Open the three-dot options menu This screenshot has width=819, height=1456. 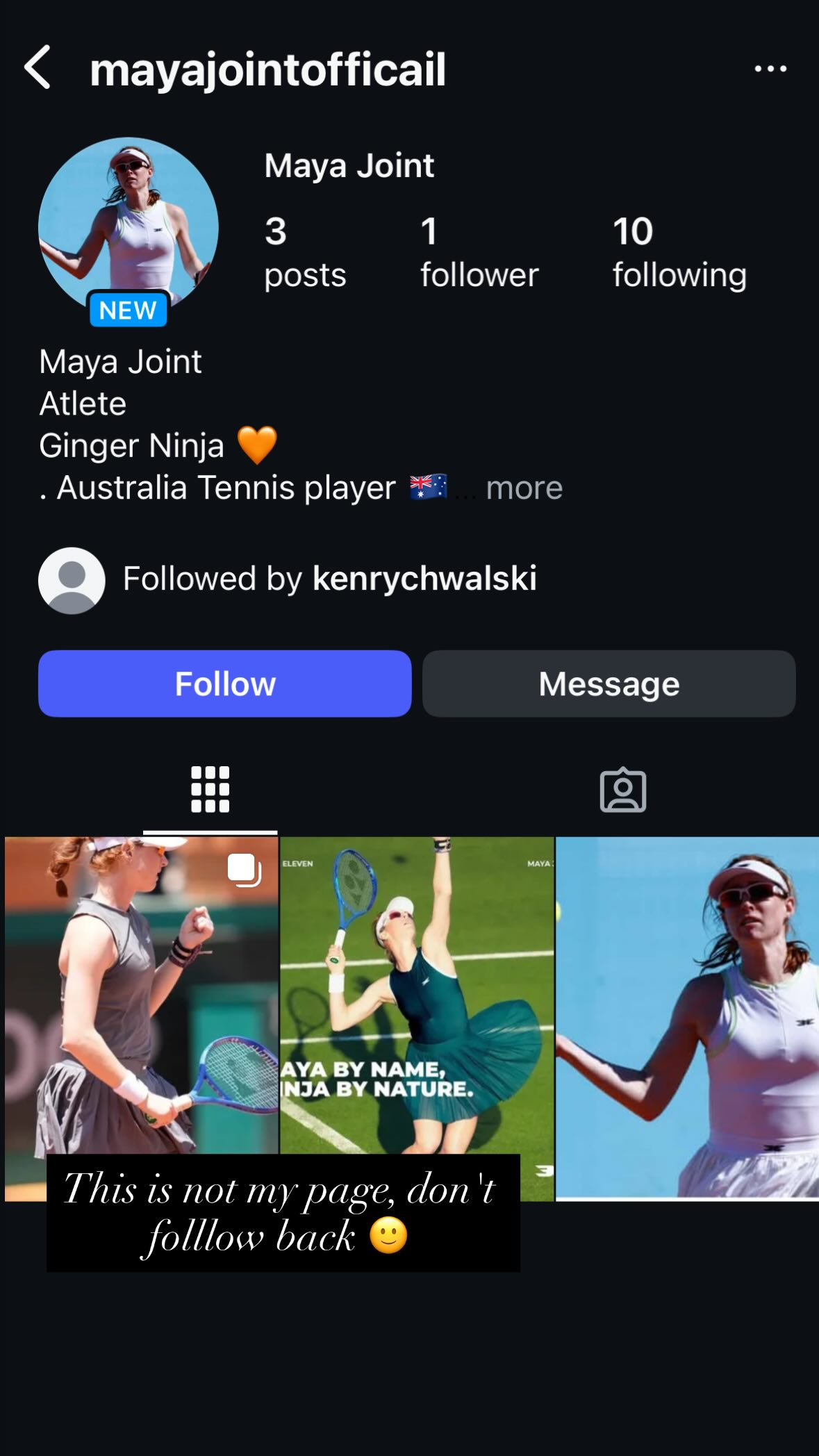(770, 68)
